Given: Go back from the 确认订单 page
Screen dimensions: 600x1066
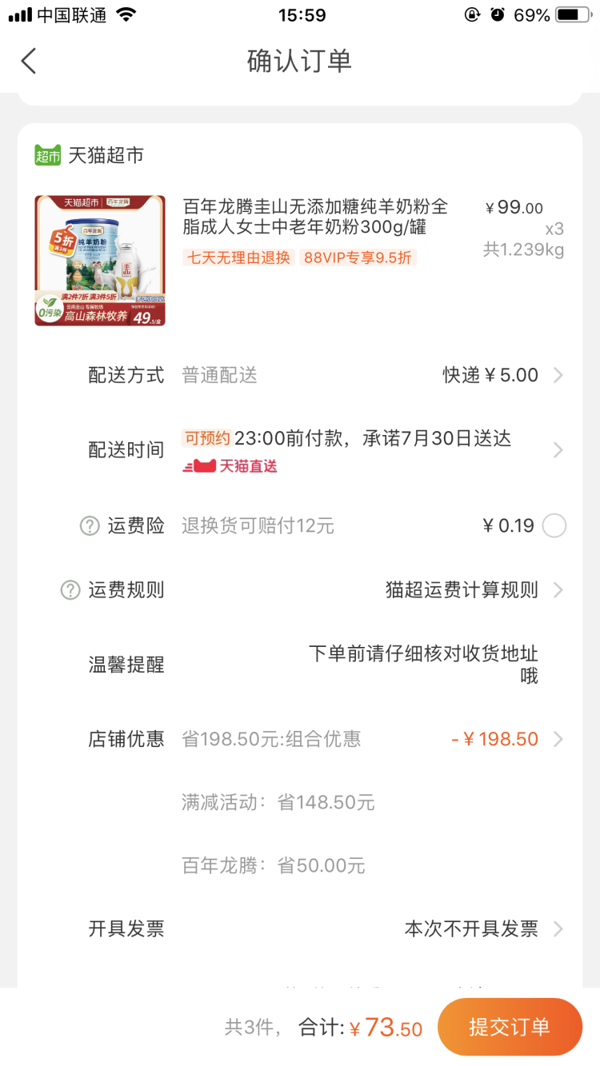Looking at the screenshot, I should [x=29, y=61].
